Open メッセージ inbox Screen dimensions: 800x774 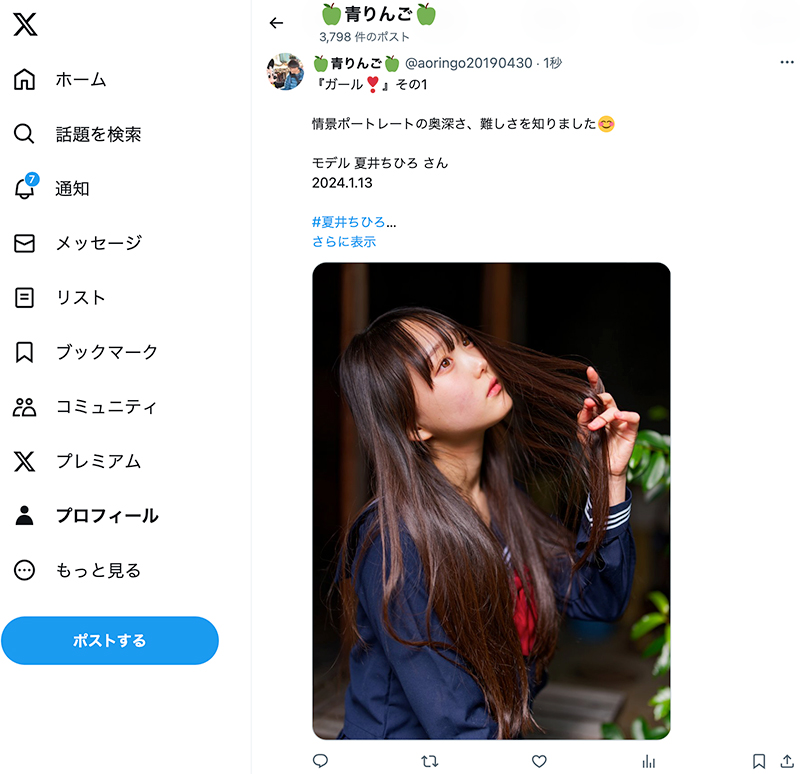(x=78, y=243)
